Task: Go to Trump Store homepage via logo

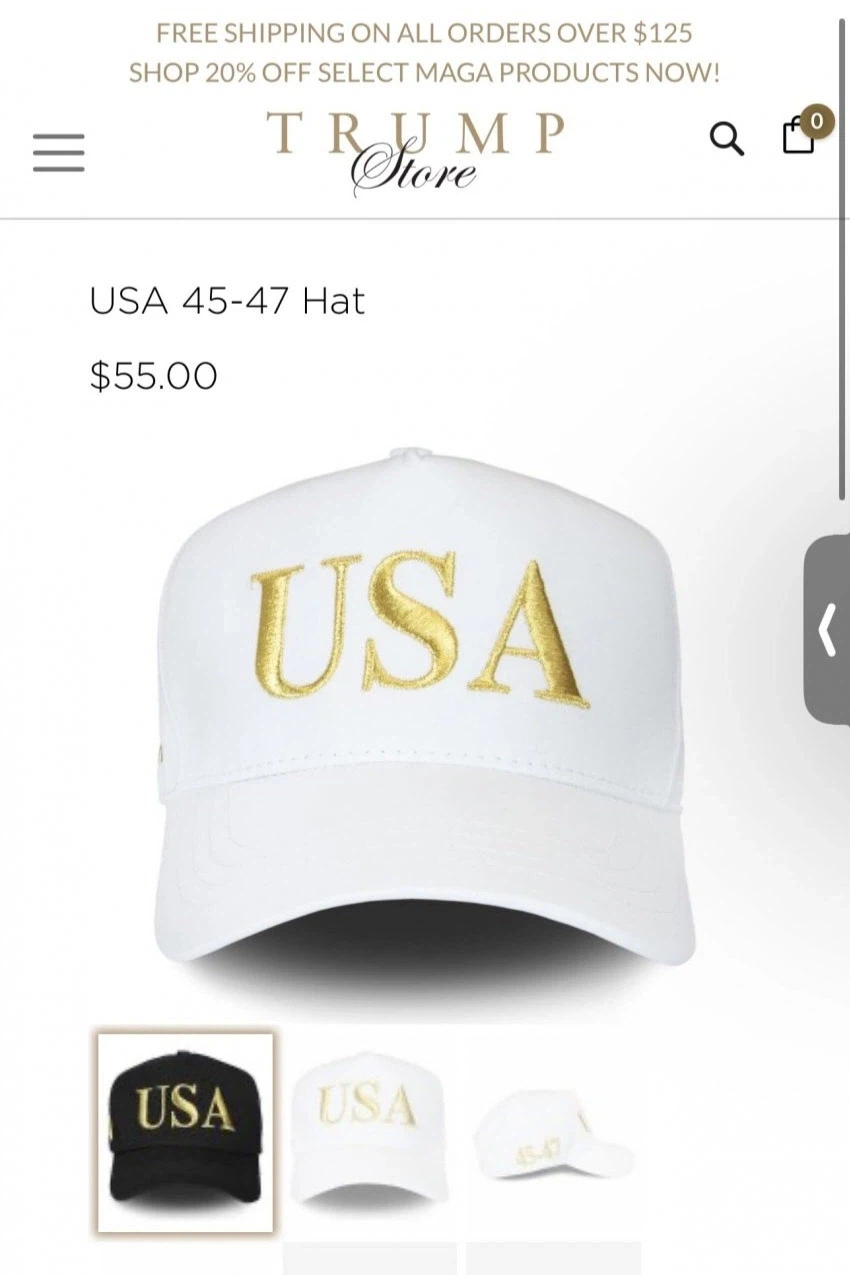Action: (x=415, y=151)
